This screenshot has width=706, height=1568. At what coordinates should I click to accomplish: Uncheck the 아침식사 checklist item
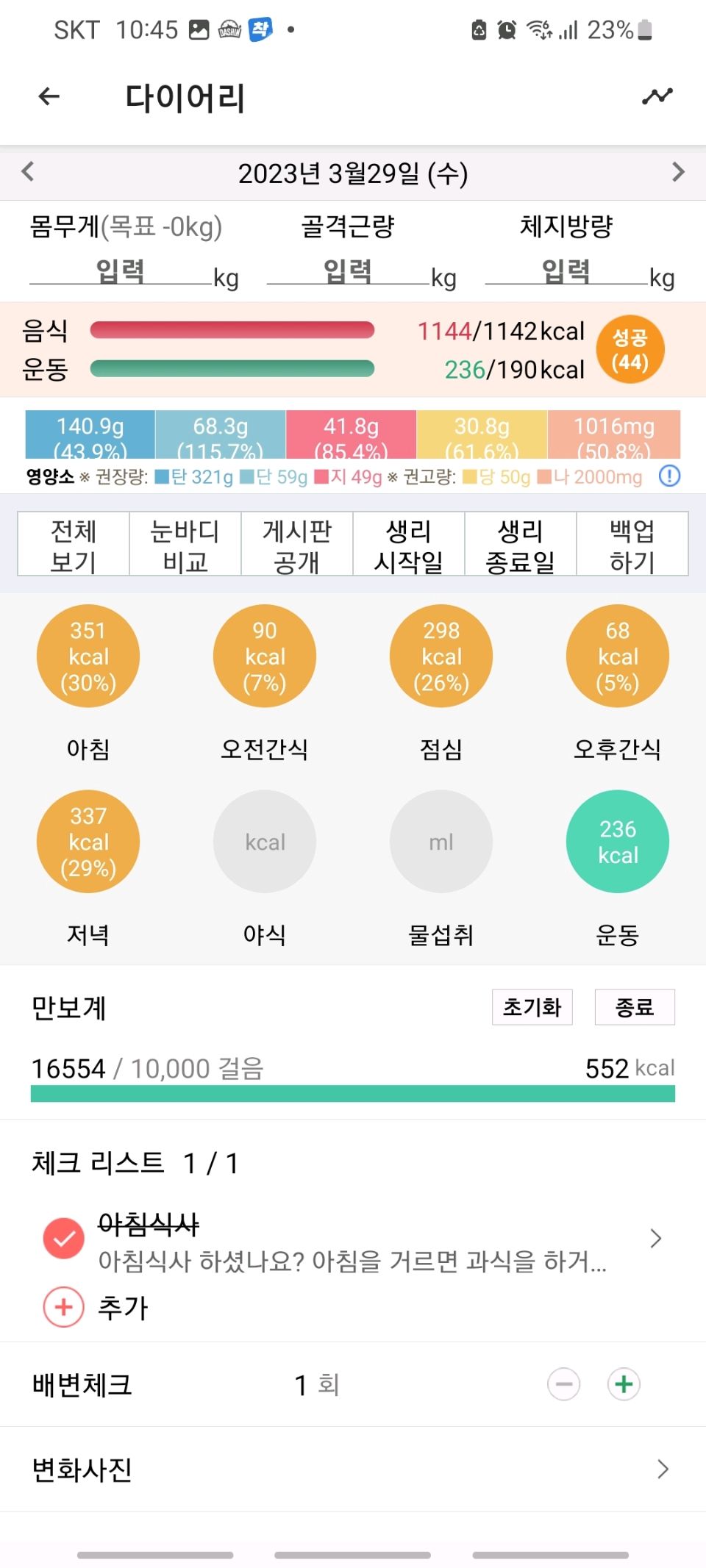coord(64,1239)
